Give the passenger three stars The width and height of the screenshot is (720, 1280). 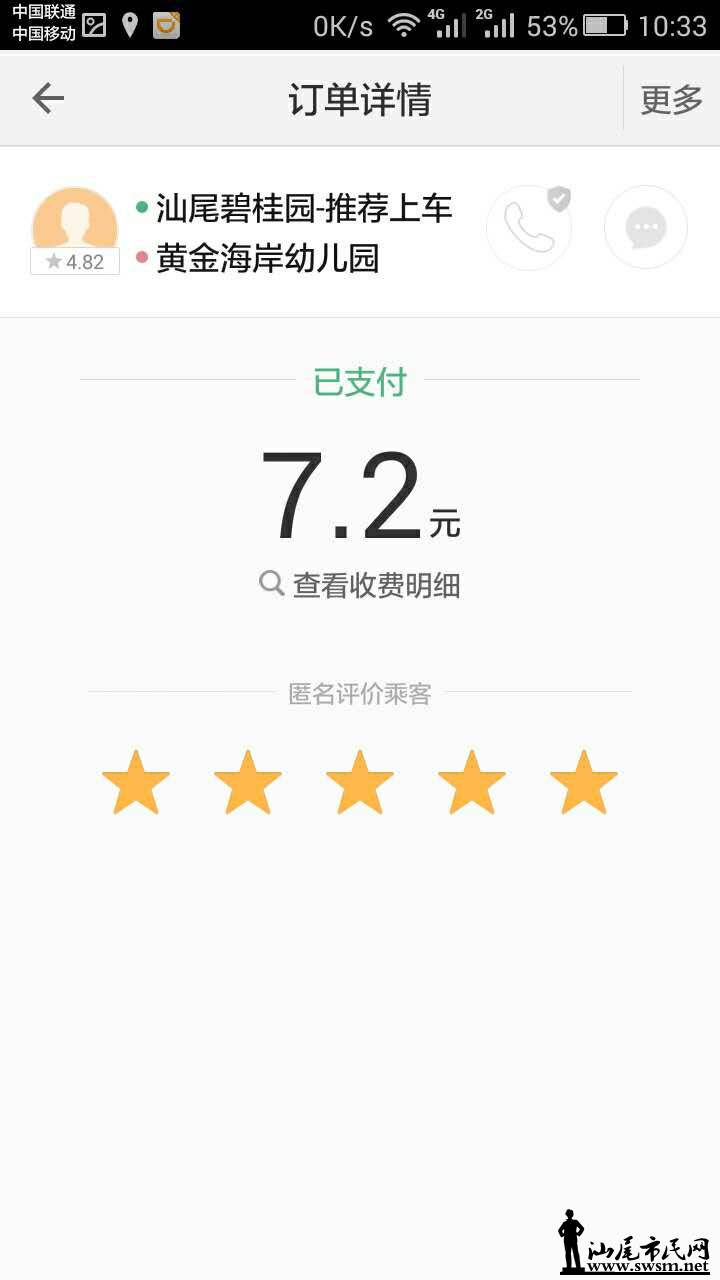tap(360, 782)
